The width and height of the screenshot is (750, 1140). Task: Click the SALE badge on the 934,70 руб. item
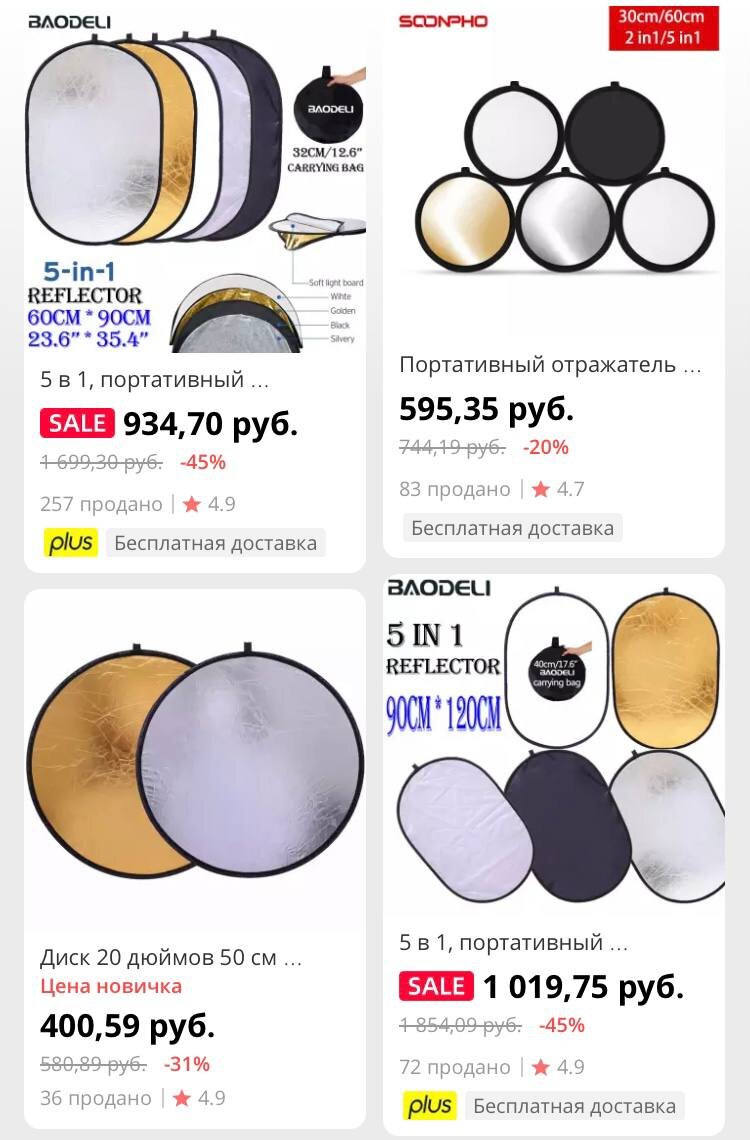click(77, 424)
